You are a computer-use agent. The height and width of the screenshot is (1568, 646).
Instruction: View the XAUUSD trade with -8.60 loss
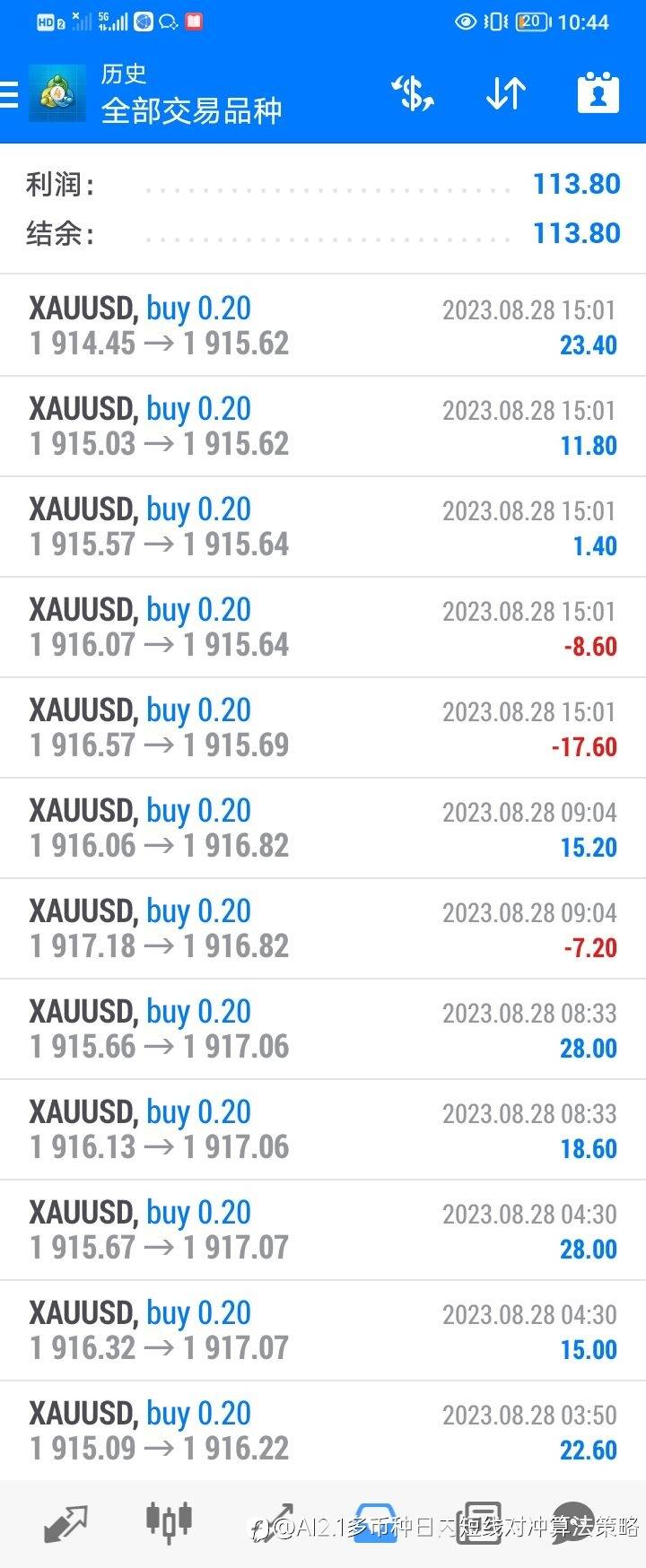[x=323, y=628]
